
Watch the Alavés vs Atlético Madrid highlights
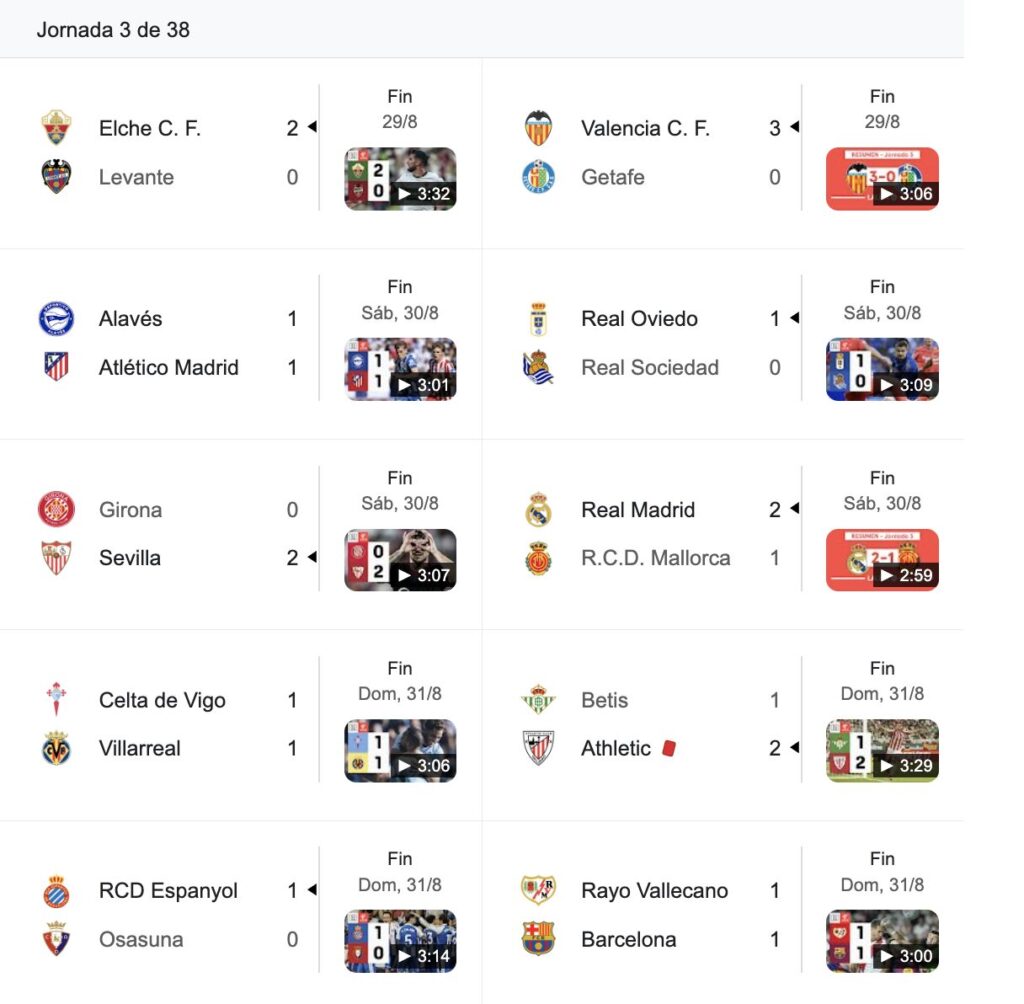tap(400, 369)
